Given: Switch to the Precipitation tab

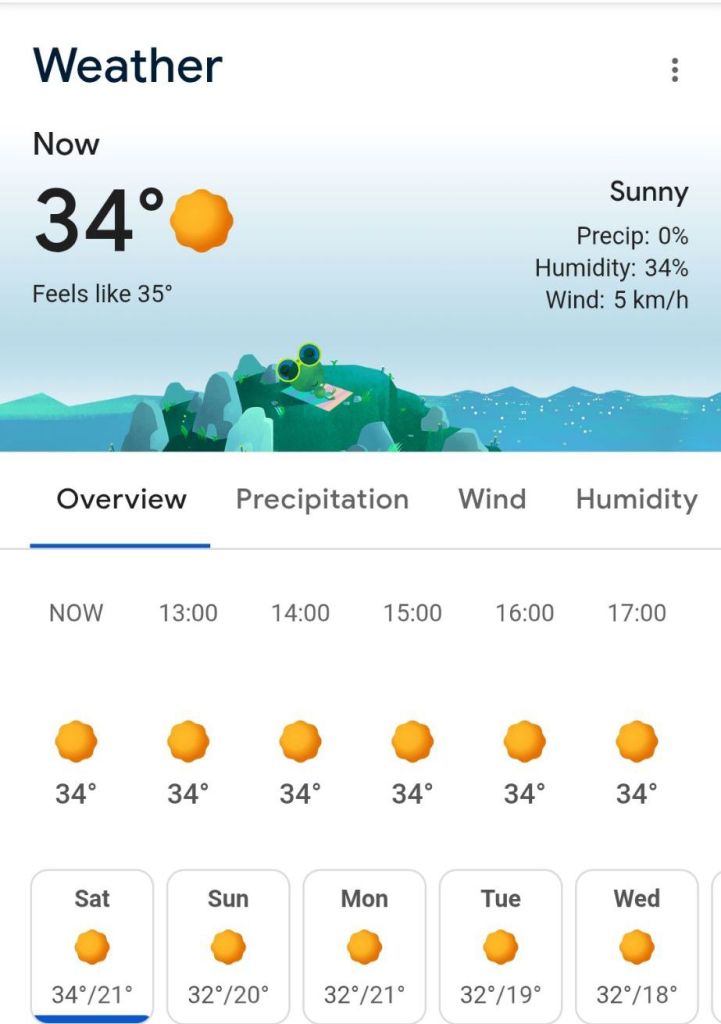Looking at the screenshot, I should [322, 499].
